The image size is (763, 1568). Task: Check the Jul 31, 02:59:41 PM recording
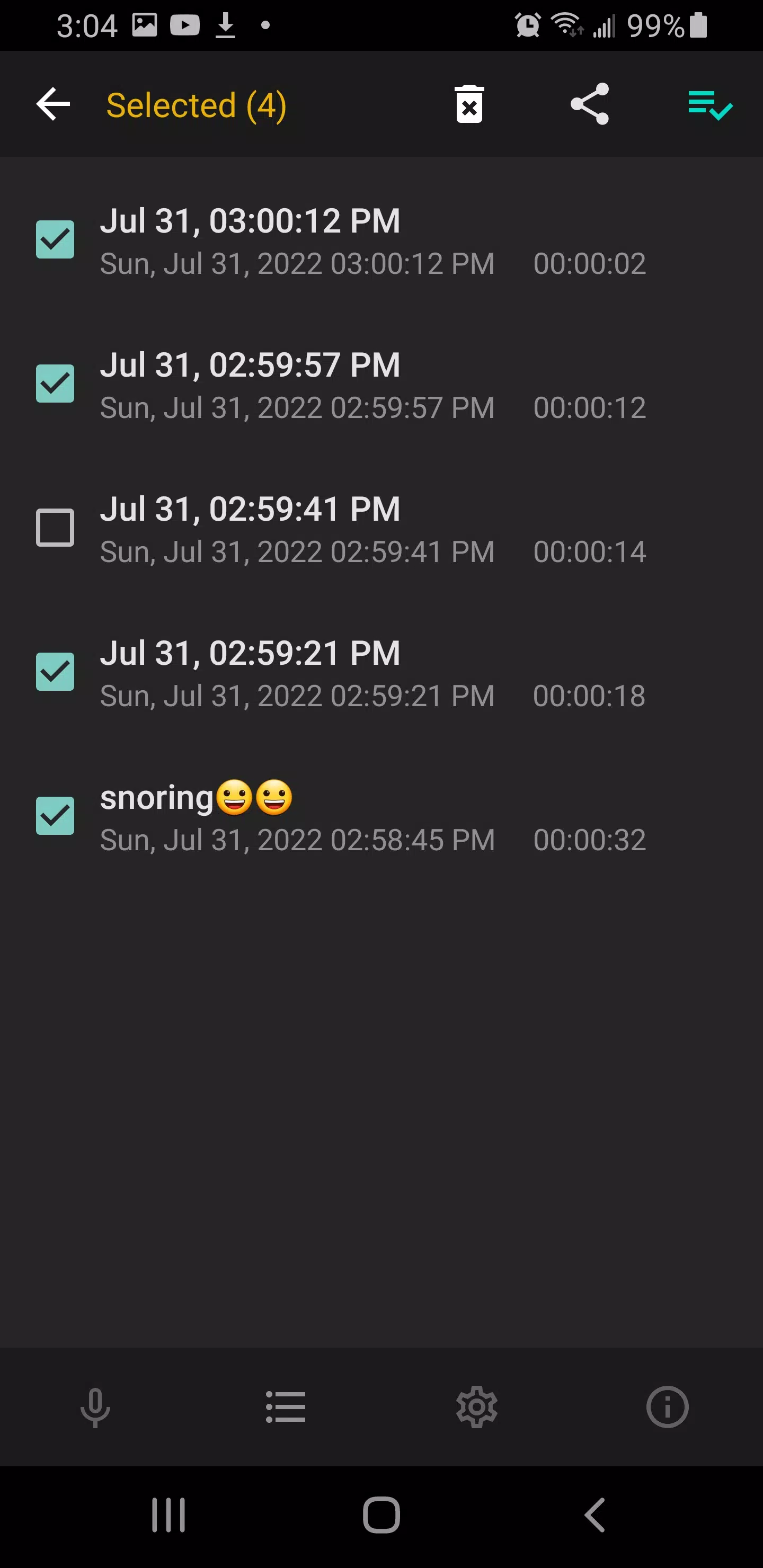pyautogui.click(x=55, y=528)
